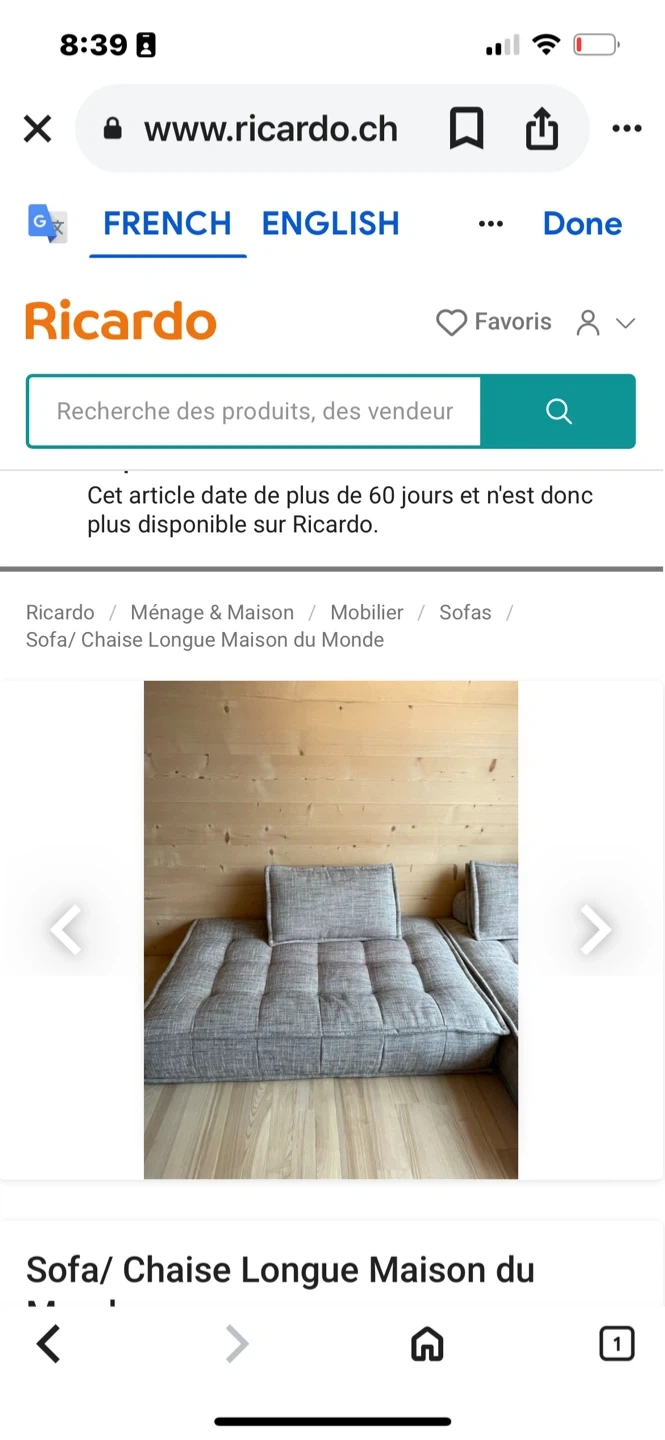
Task: Open the Sofas breadcrumb category
Action: tap(465, 612)
